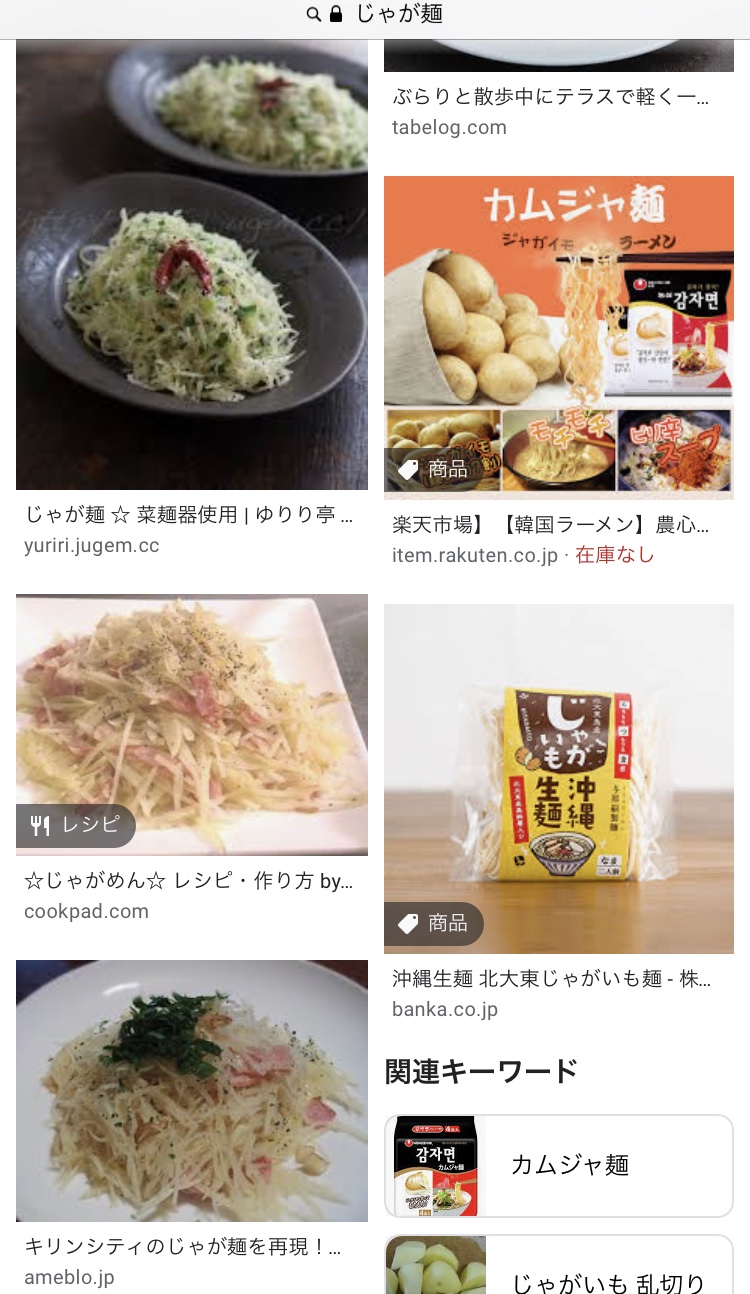Select the related keyword じゃがいも 乱切り
This screenshot has height=1294, width=750.
[558, 1268]
